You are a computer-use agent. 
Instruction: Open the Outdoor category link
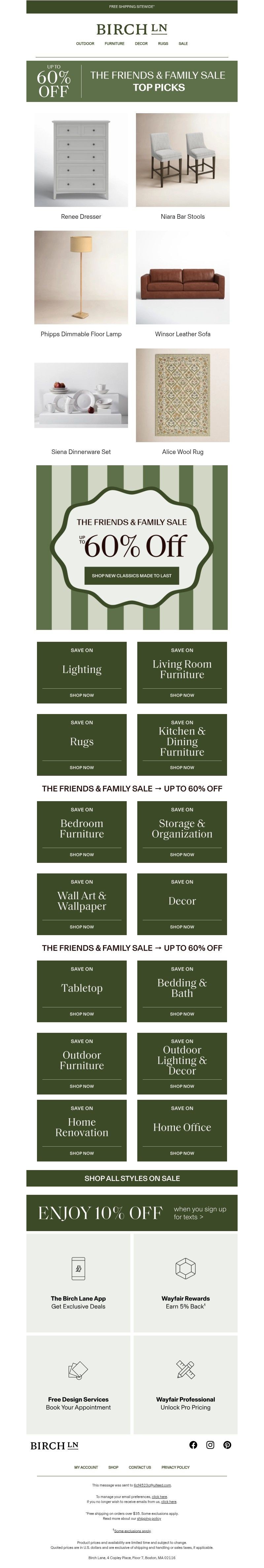pos(84,44)
